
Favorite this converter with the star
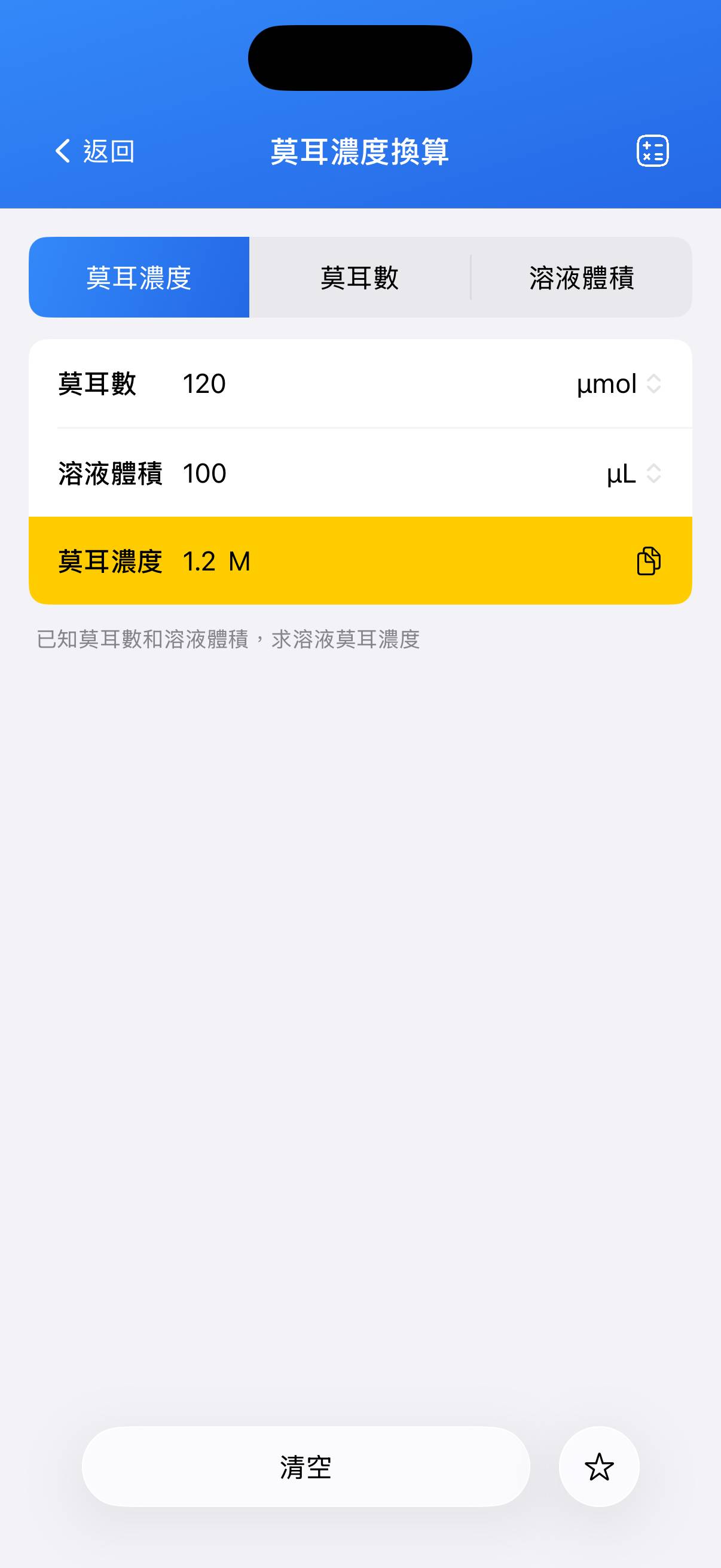coord(598,1467)
